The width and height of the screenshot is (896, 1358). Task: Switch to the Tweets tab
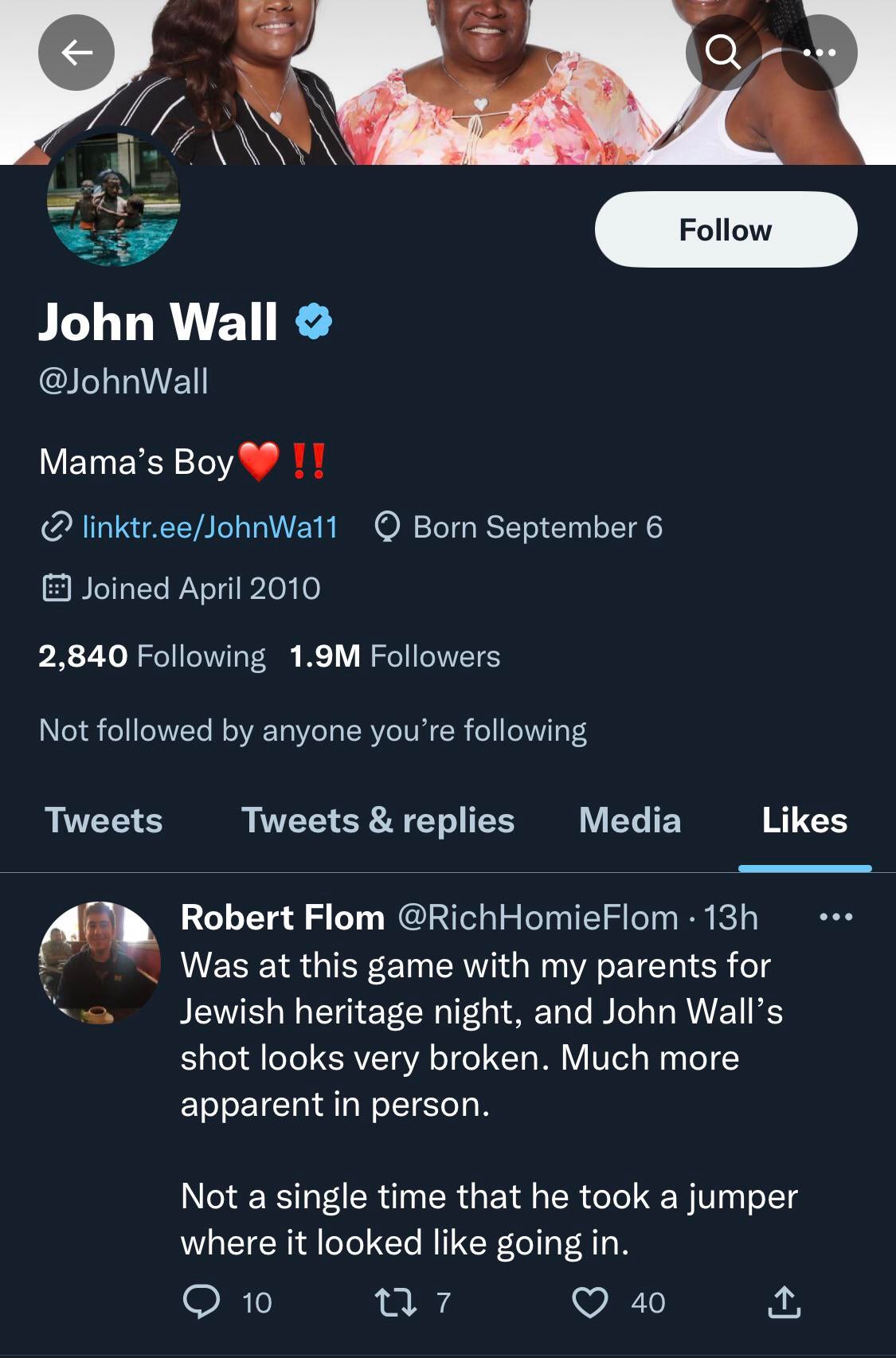pyautogui.click(x=104, y=820)
